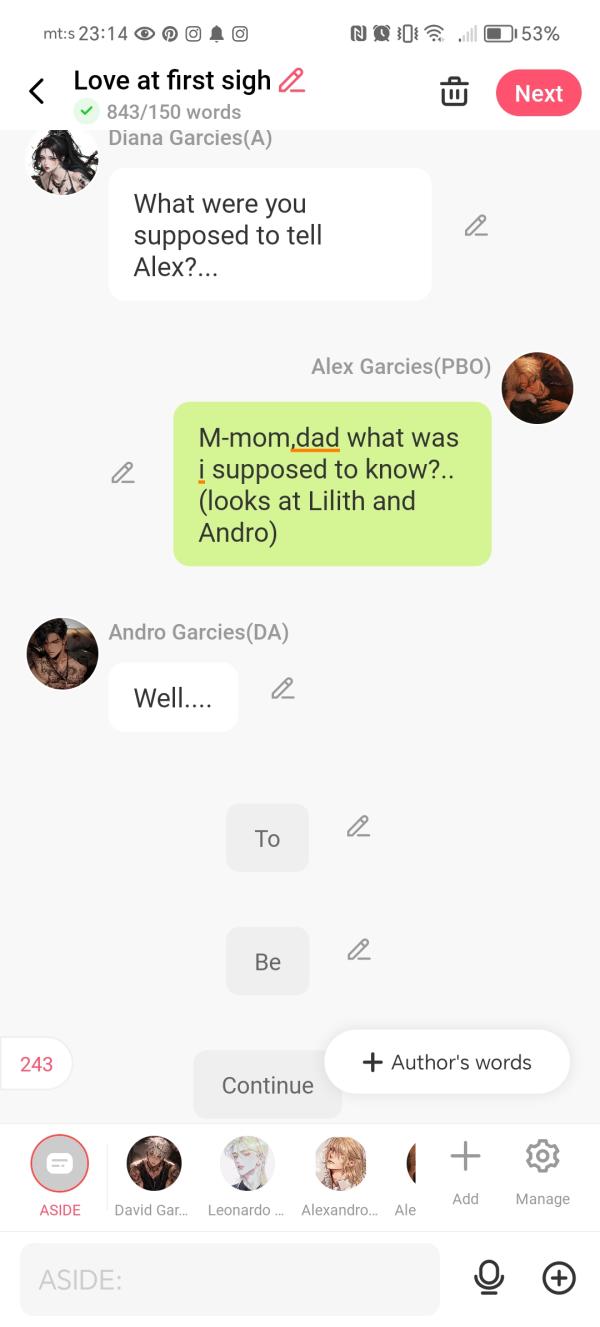
Task: Add a new character
Action: (465, 1170)
